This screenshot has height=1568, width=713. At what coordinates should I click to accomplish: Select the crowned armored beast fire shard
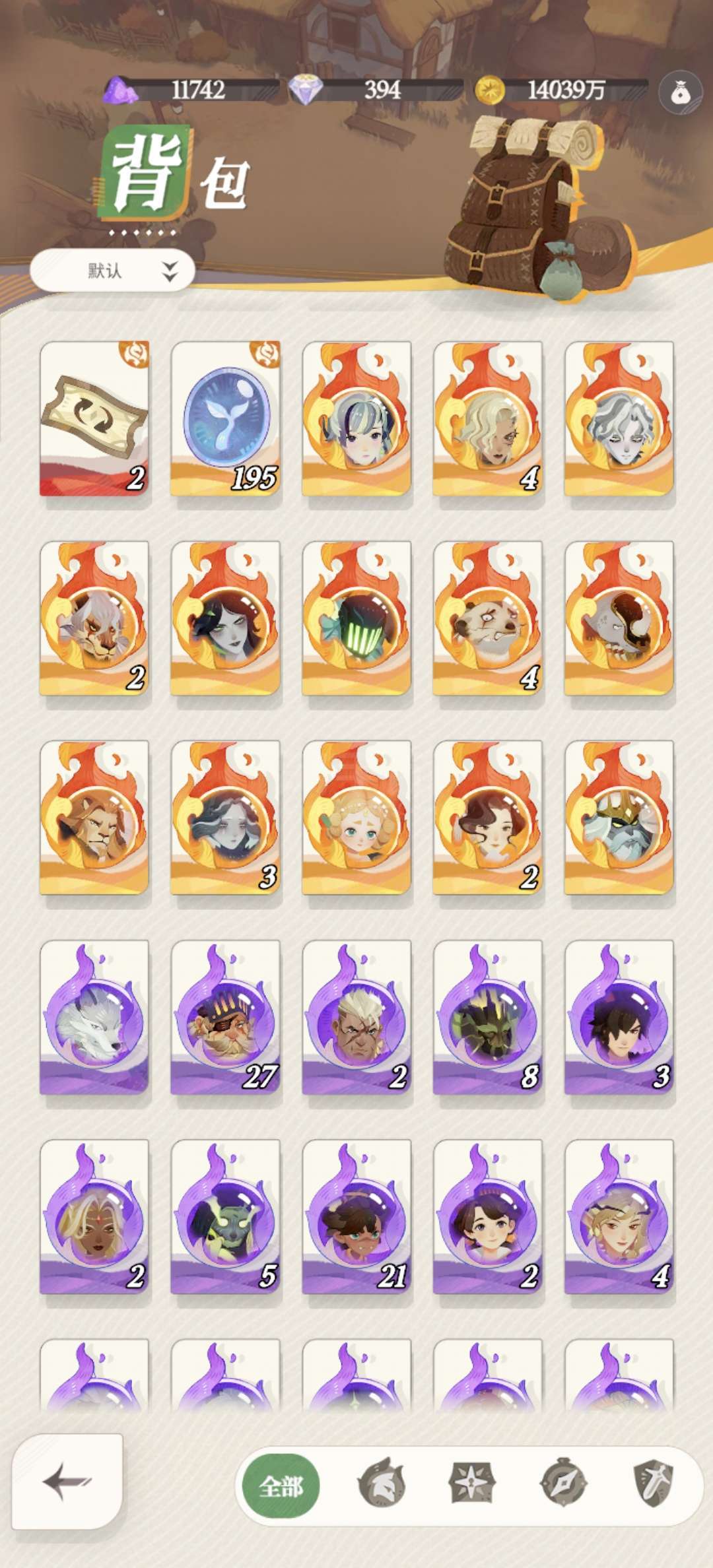[x=619, y=818]
